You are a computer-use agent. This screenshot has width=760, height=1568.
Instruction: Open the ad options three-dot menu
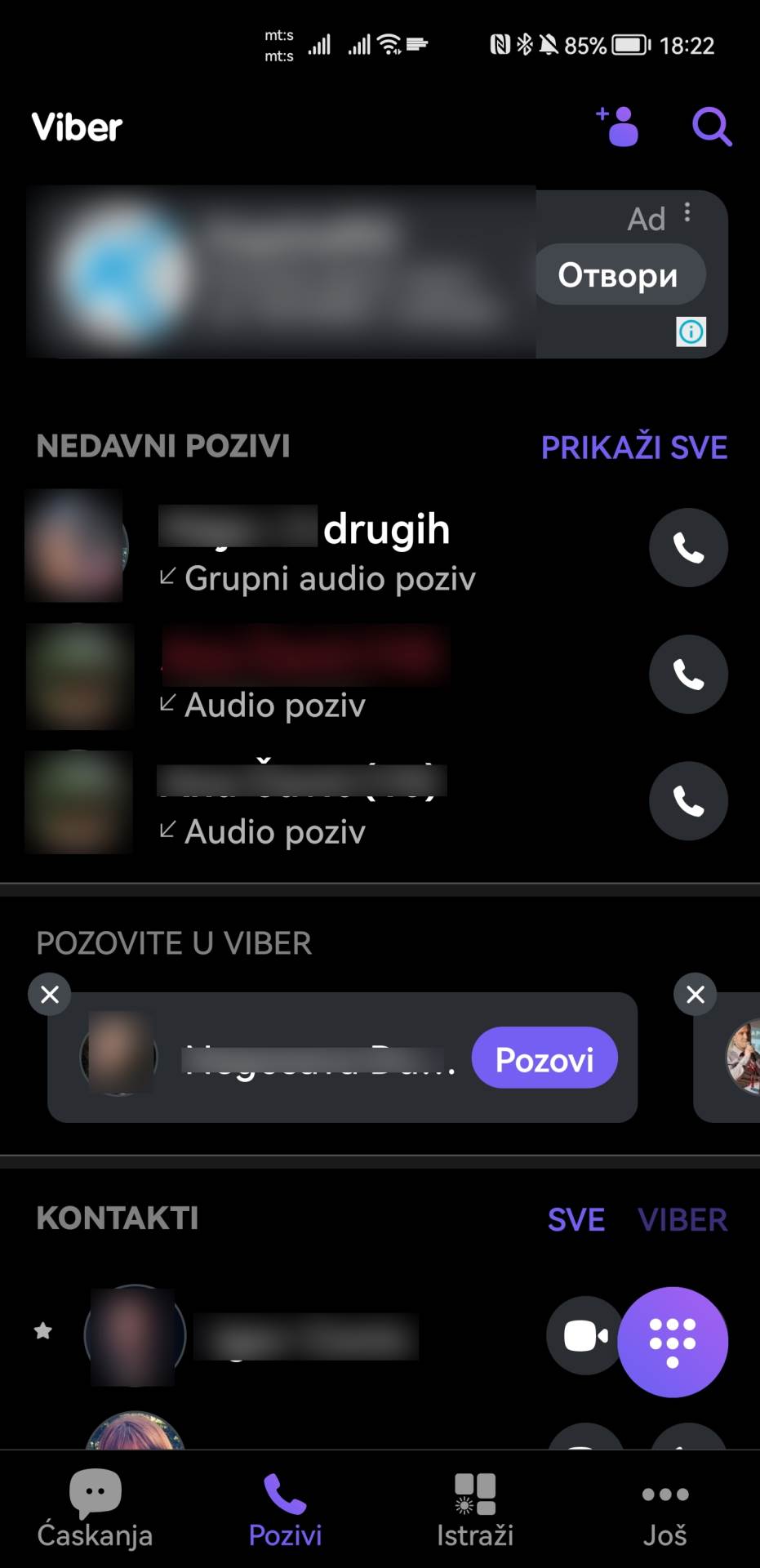click(x=688, y=213)
